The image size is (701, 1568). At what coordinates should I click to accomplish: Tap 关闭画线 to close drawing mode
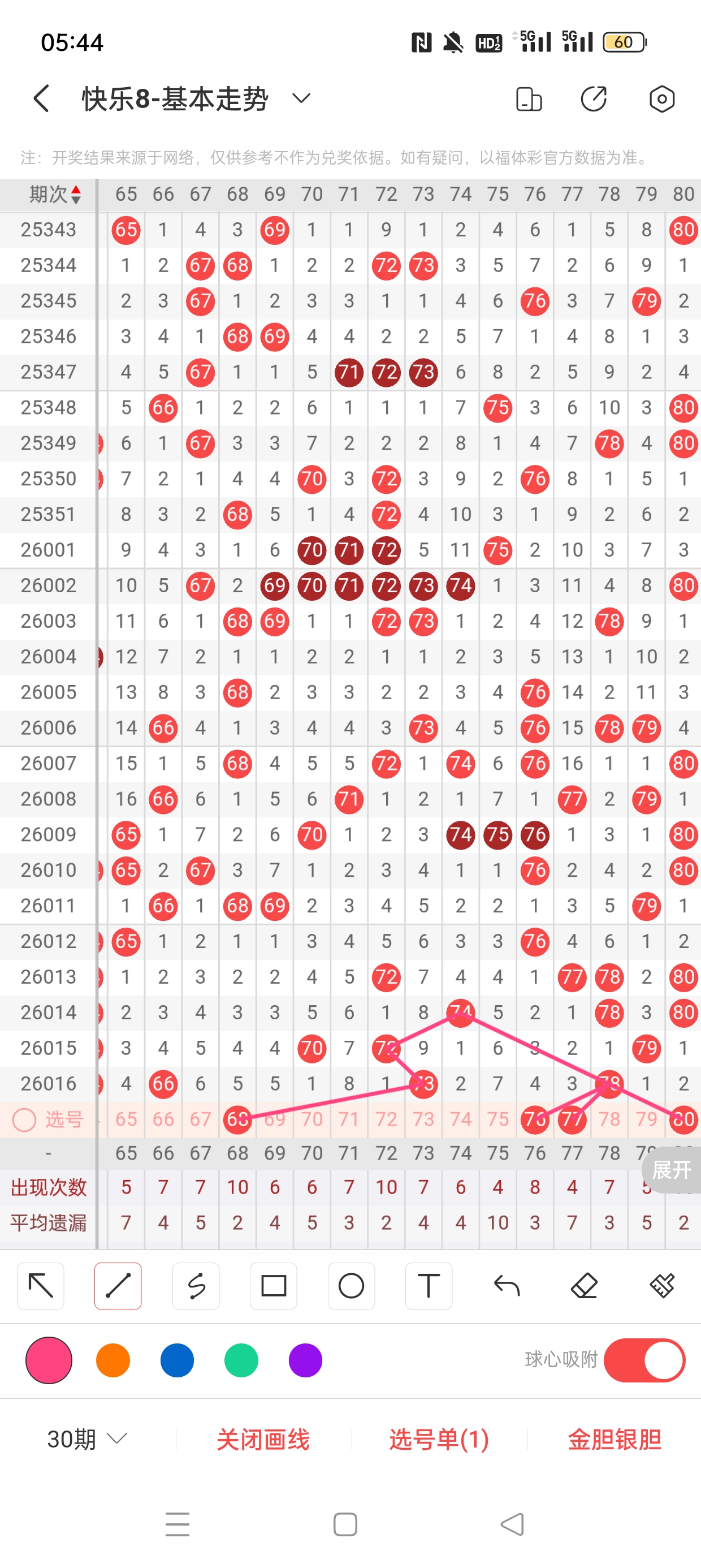tap(263, 1440)
